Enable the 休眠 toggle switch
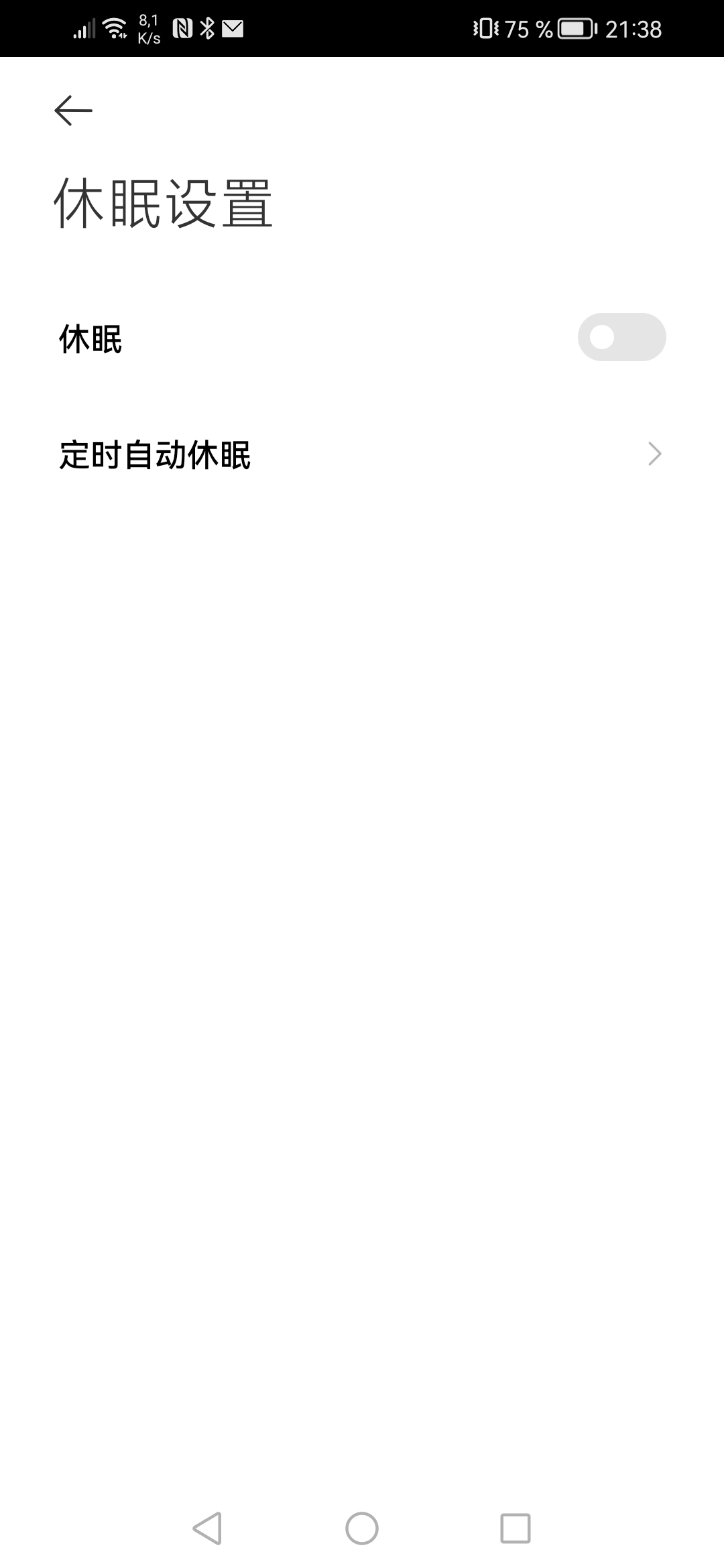The image size is (724, 1568). tap(621, 337)
